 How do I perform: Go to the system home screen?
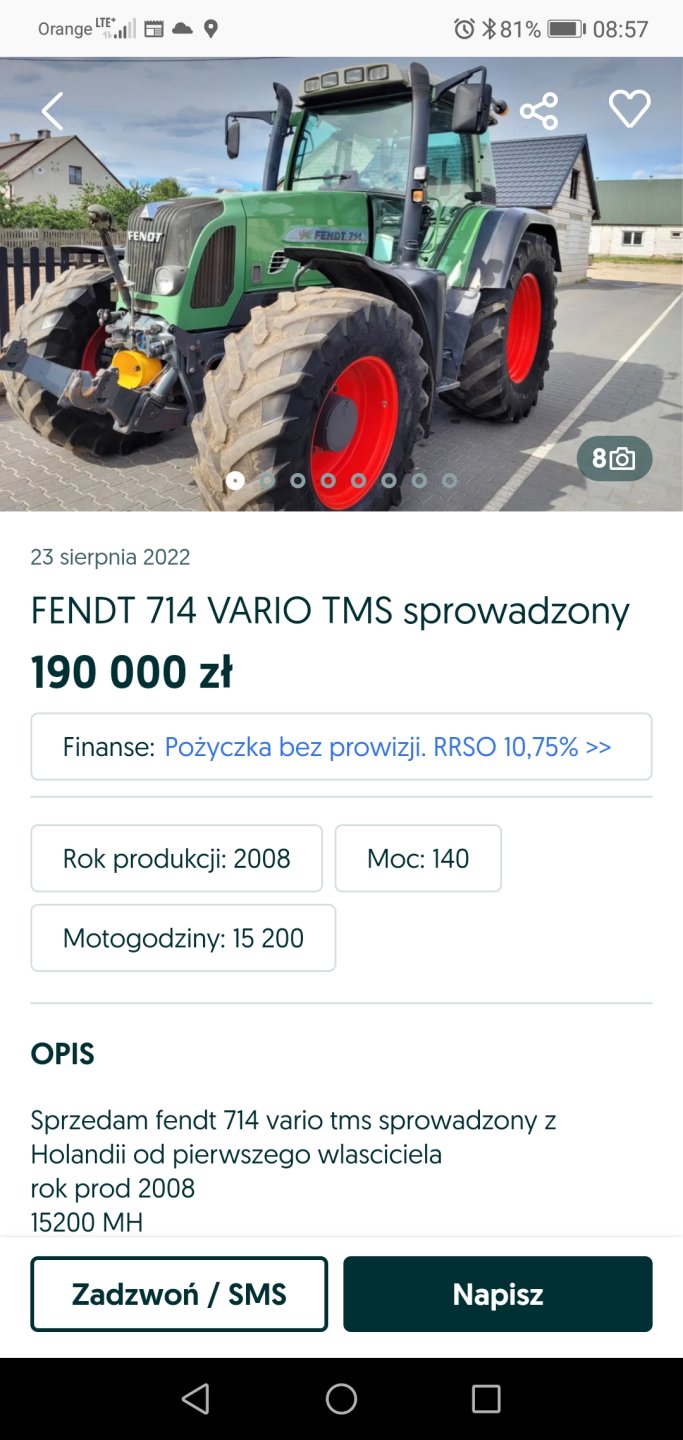[x=341, y=1399]
